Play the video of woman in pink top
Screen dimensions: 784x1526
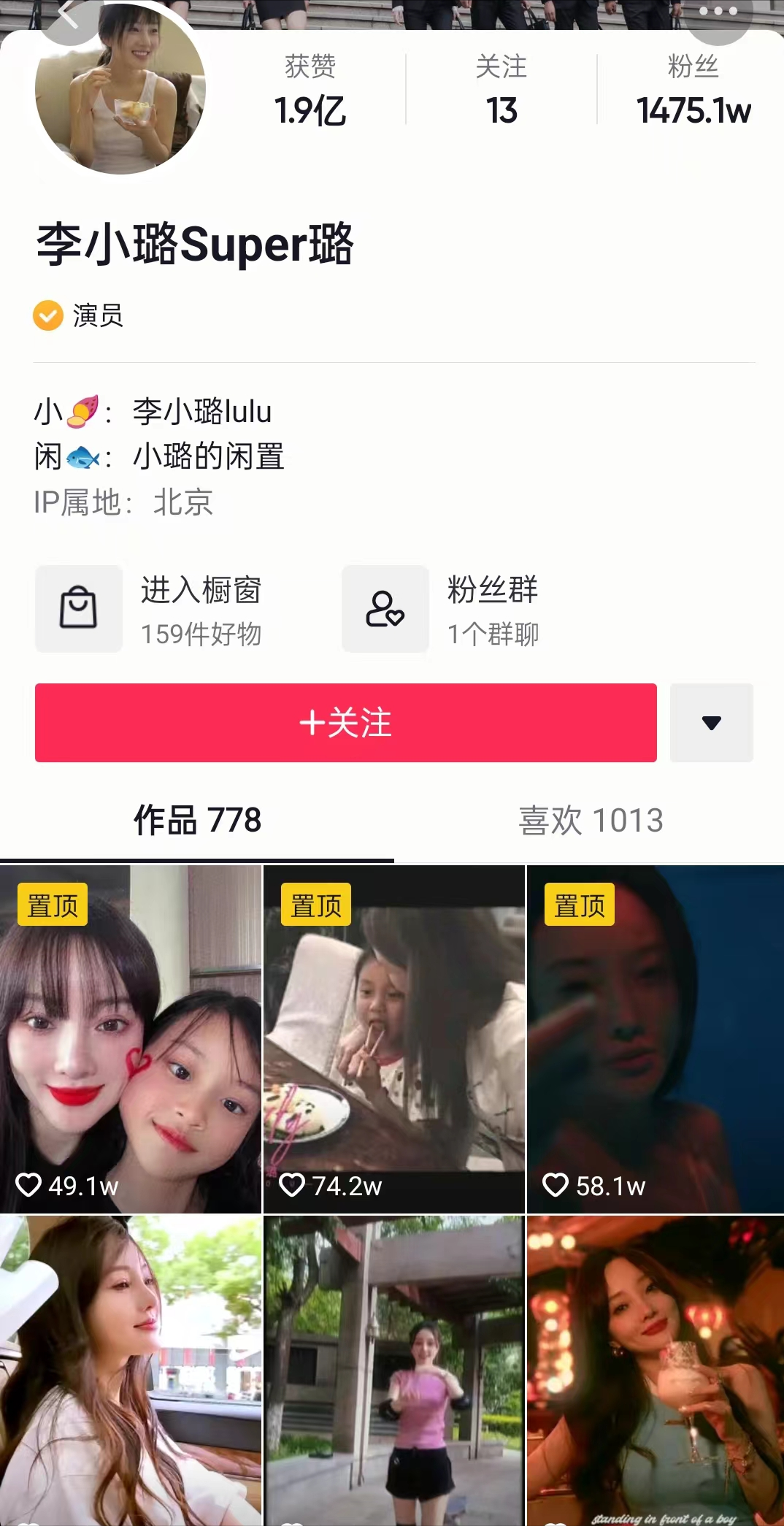coord(394,1370)
